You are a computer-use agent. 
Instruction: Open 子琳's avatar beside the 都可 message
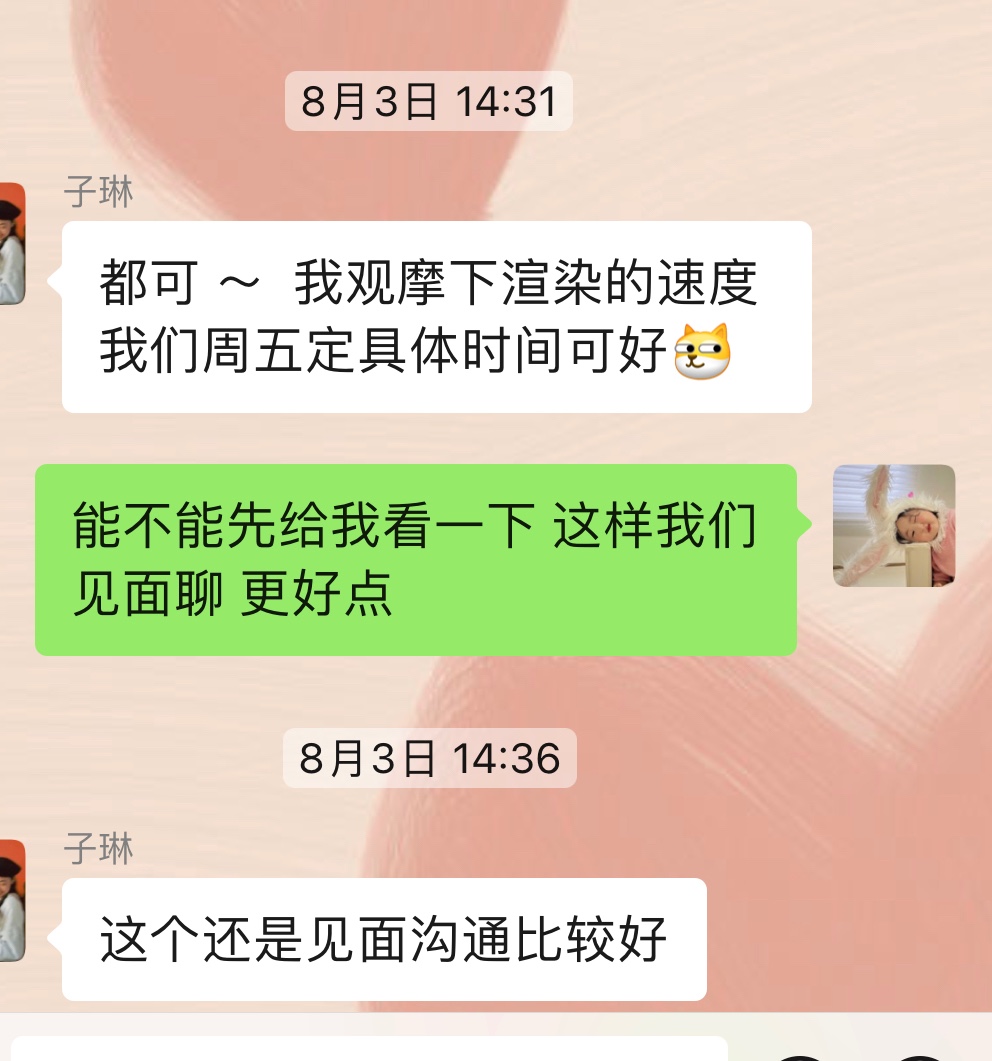click(11, 244)
